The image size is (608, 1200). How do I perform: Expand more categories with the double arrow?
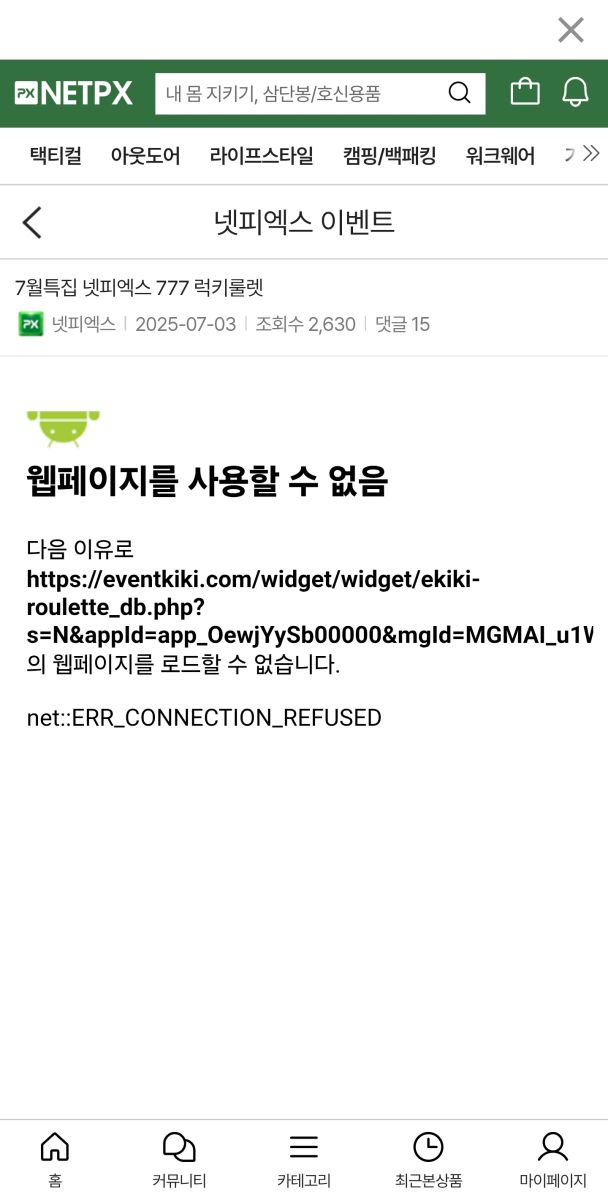tap(591, 153)
